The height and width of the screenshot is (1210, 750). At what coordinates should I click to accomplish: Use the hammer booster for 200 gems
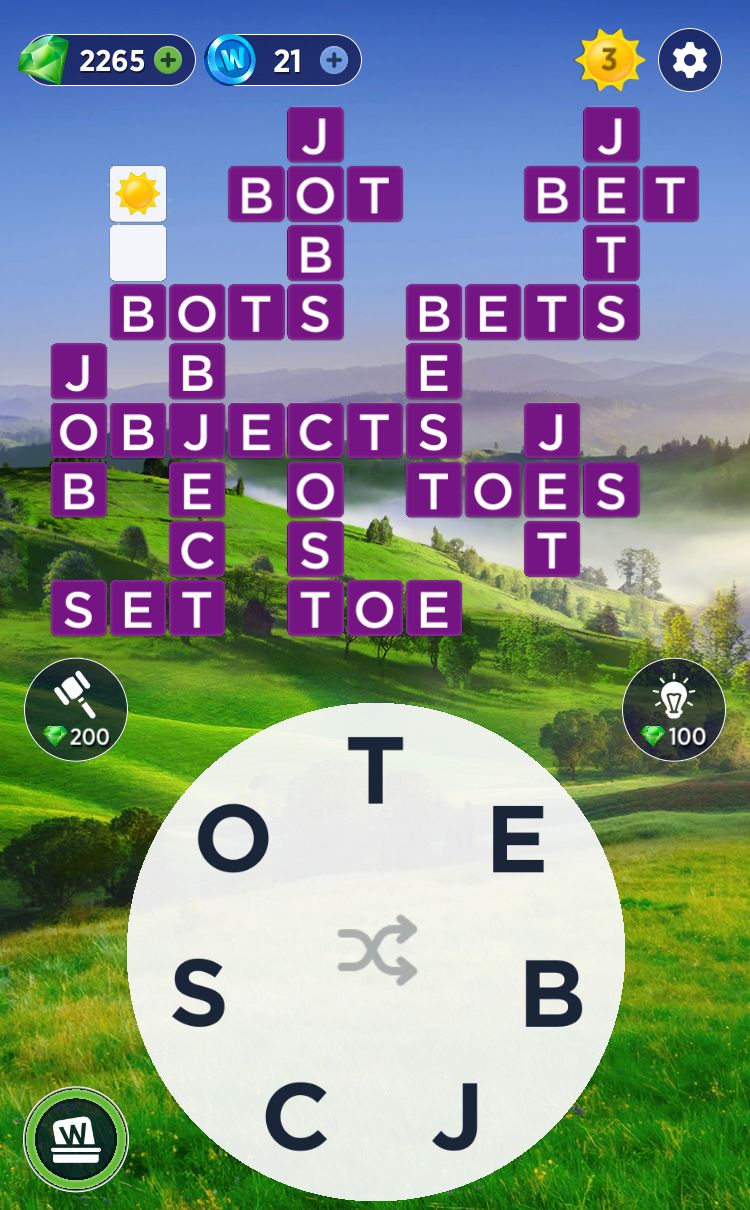pyautogui.click(x=76, y=709)
